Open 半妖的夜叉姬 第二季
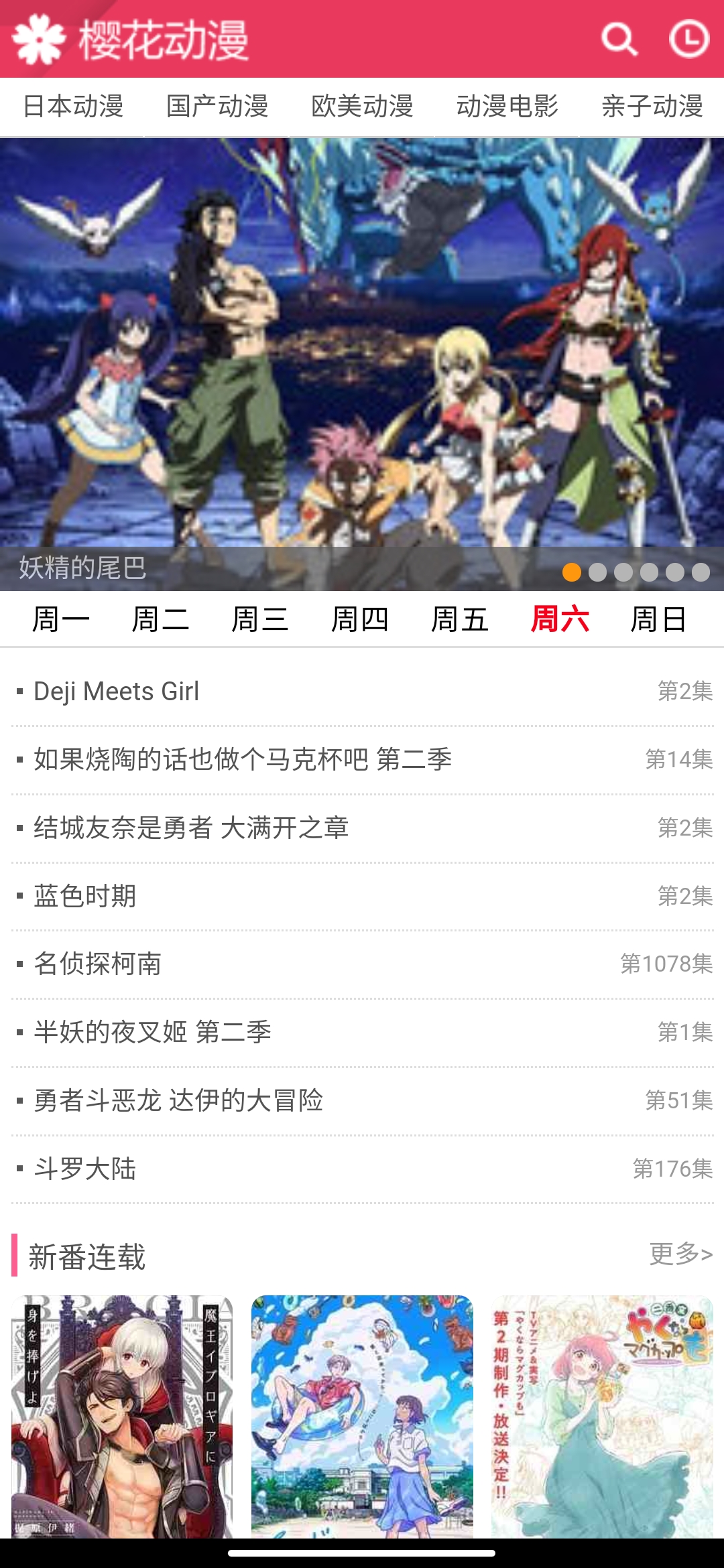The image size is (724, 1568). point(153,1033)
